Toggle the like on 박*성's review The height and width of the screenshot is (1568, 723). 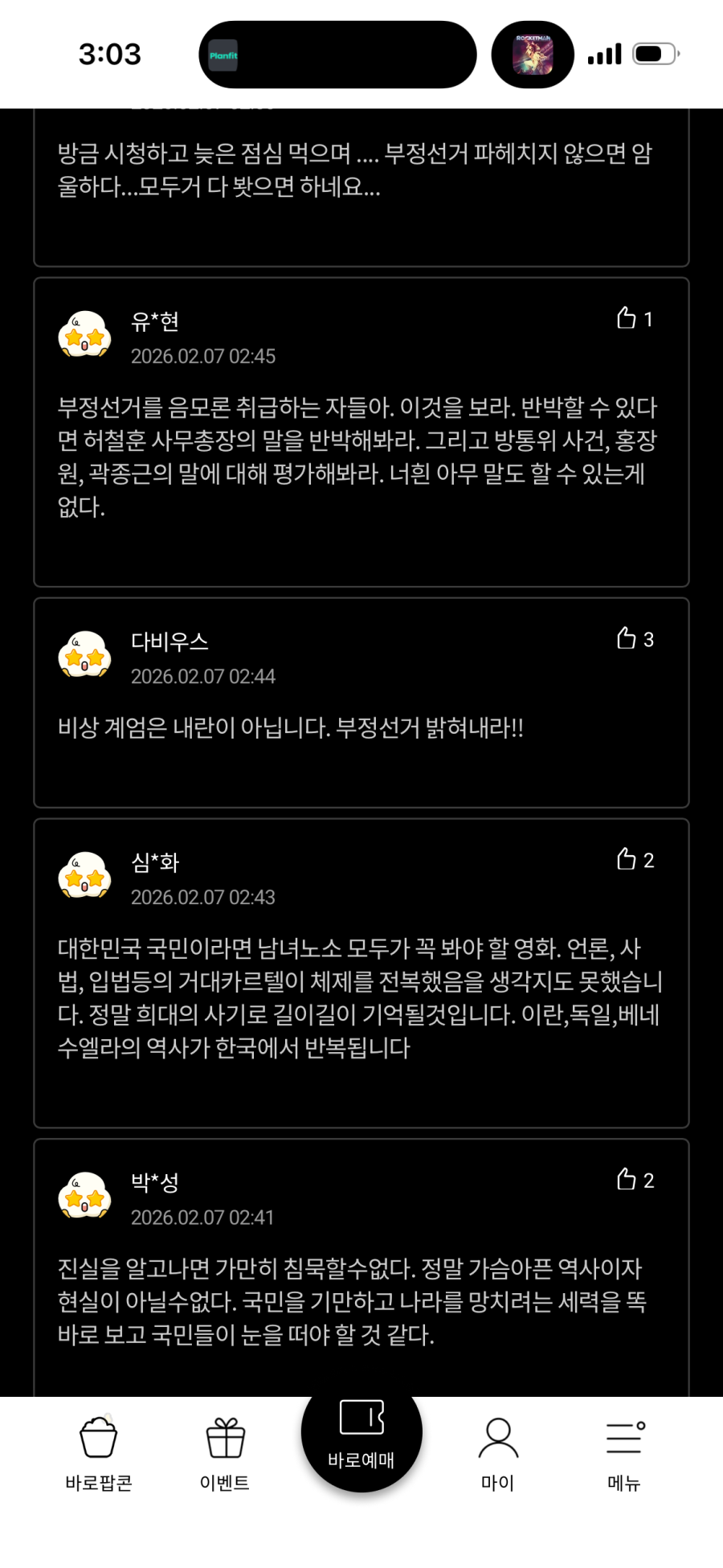627,1180
